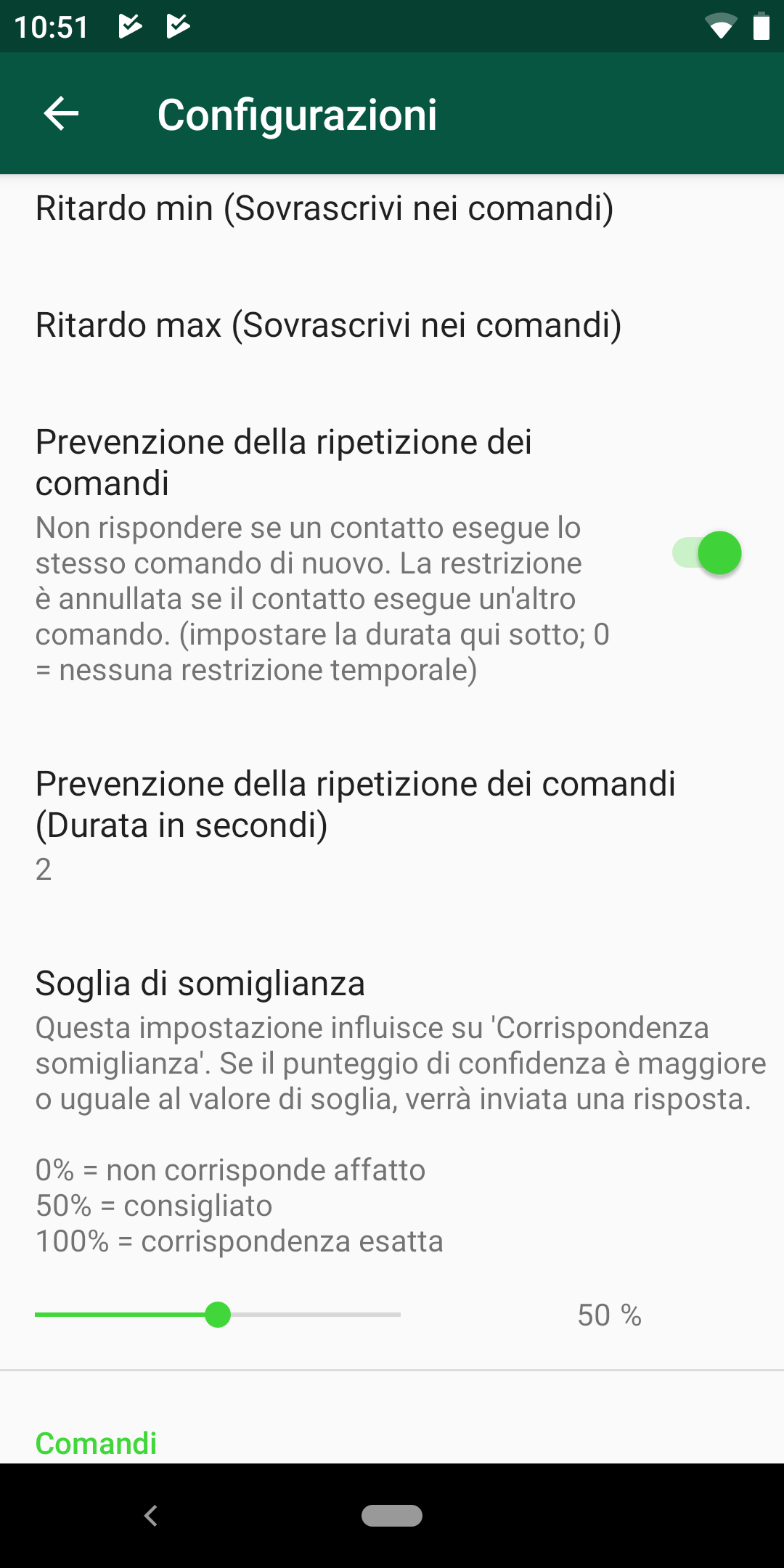Screen dimensions: 784x1568
Task: Go back using the app bar arrow
Action: [x=61, y=114]
